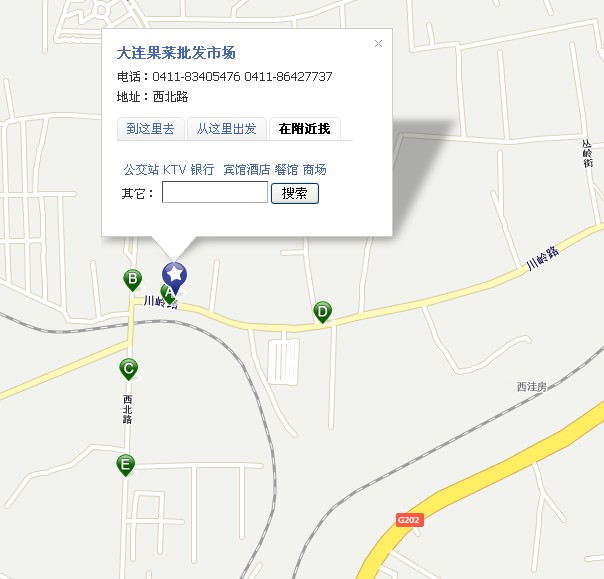Find nearby KTV venues
Screen dimensions: 604x579
174,170
